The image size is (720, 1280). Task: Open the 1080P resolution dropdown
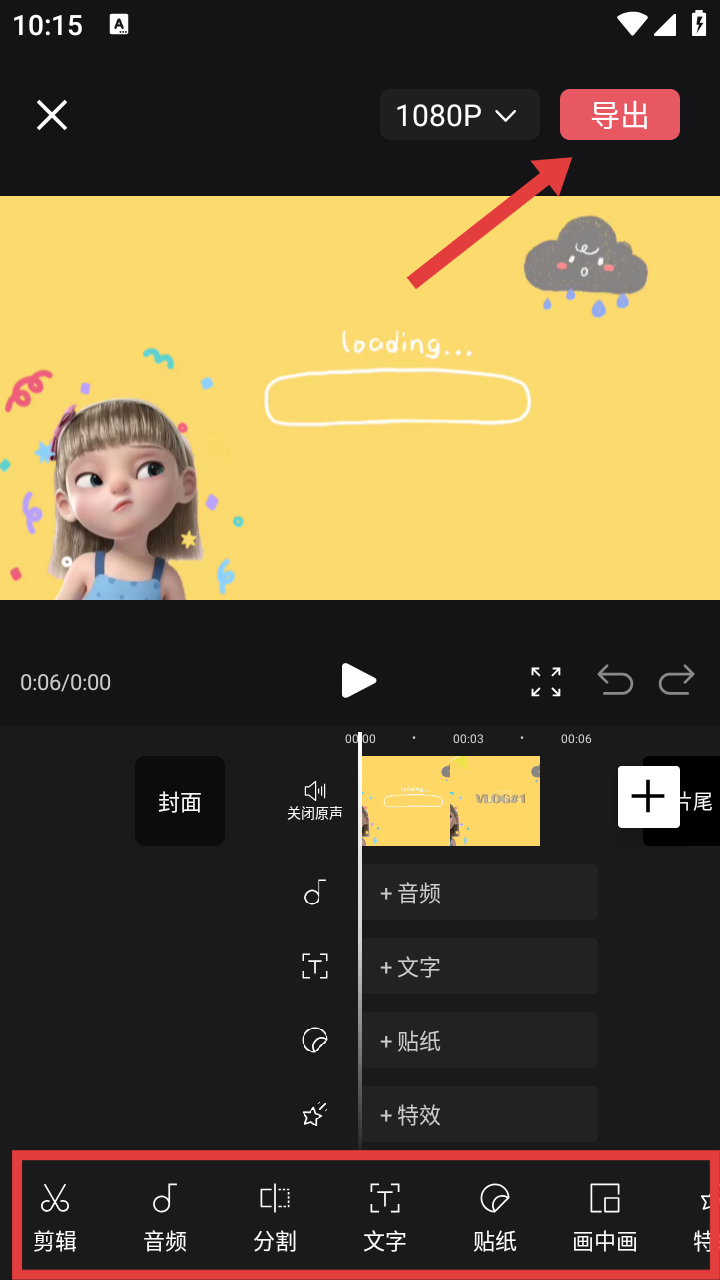pos(459,115)
